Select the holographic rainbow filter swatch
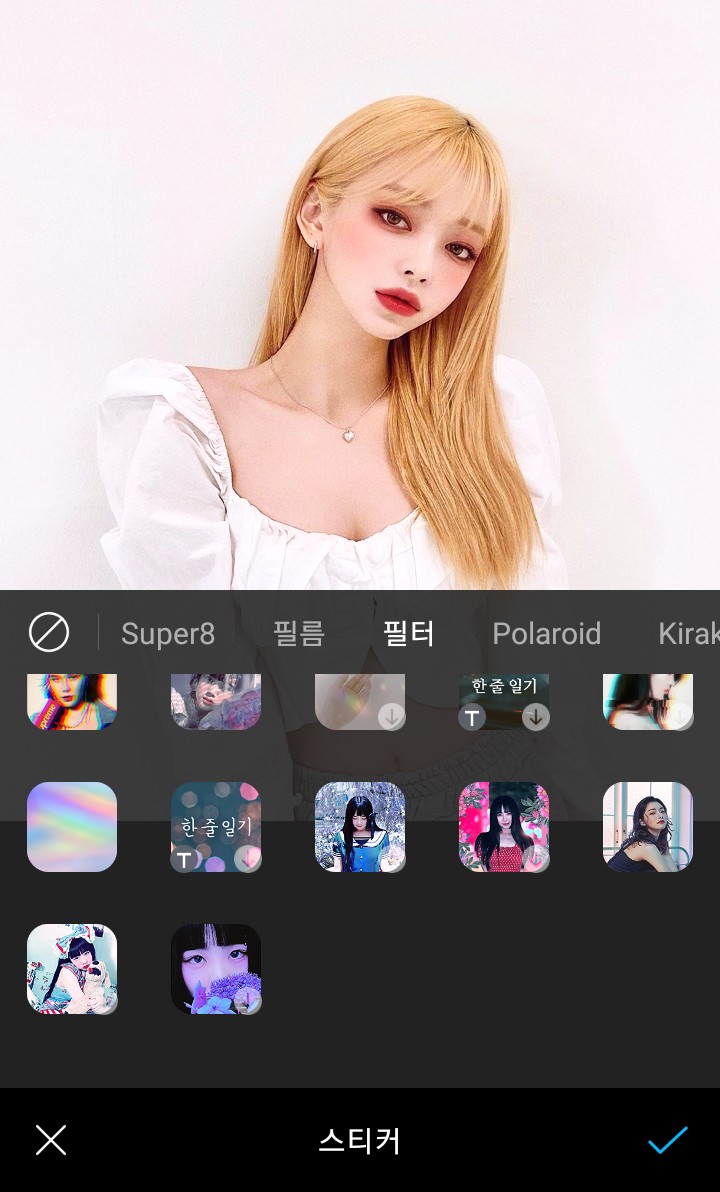This screenshot has width=720, height=1192. click(x=72, y=827)
